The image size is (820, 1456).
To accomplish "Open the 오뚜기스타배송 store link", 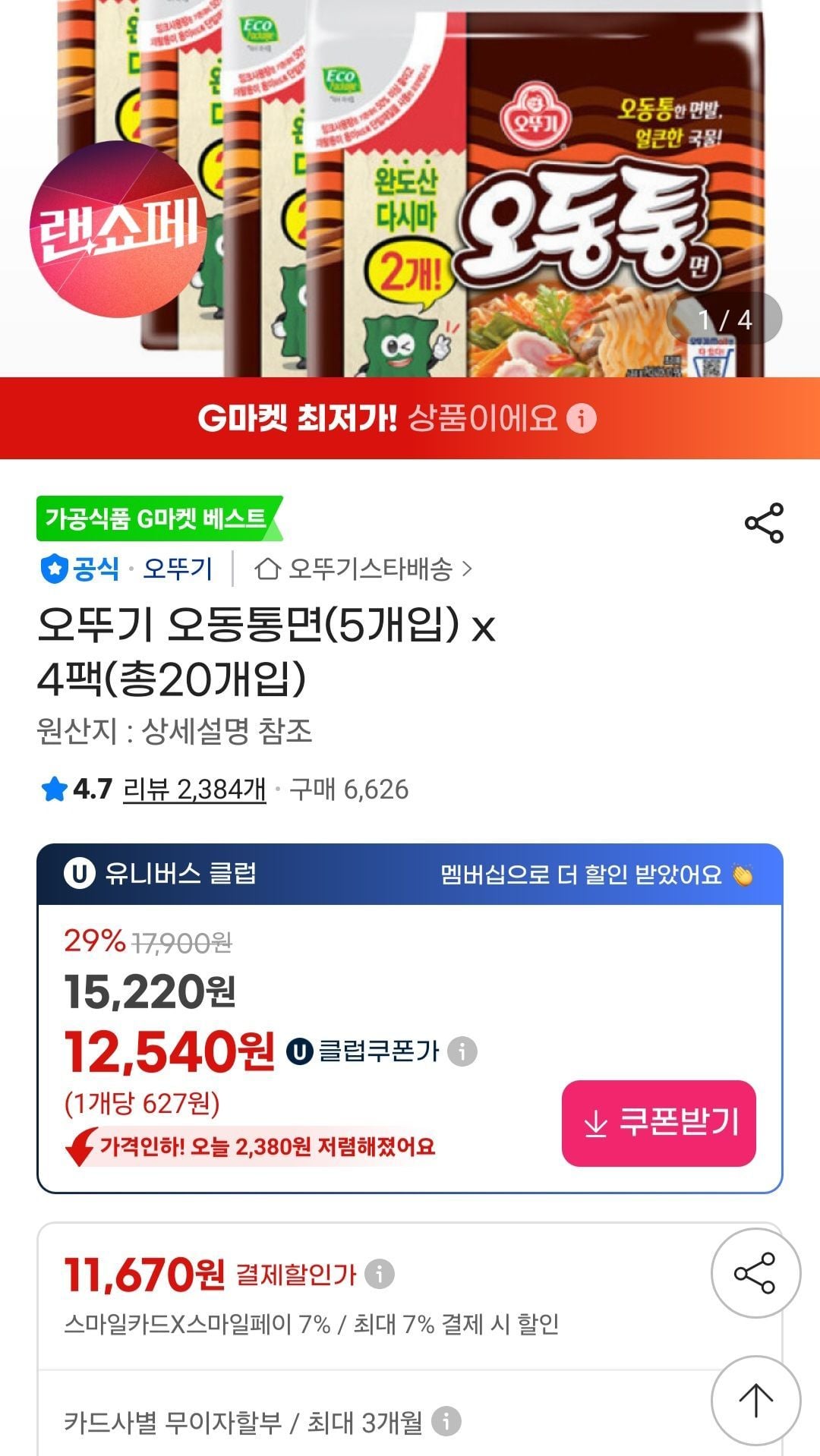I will (364, 569).
